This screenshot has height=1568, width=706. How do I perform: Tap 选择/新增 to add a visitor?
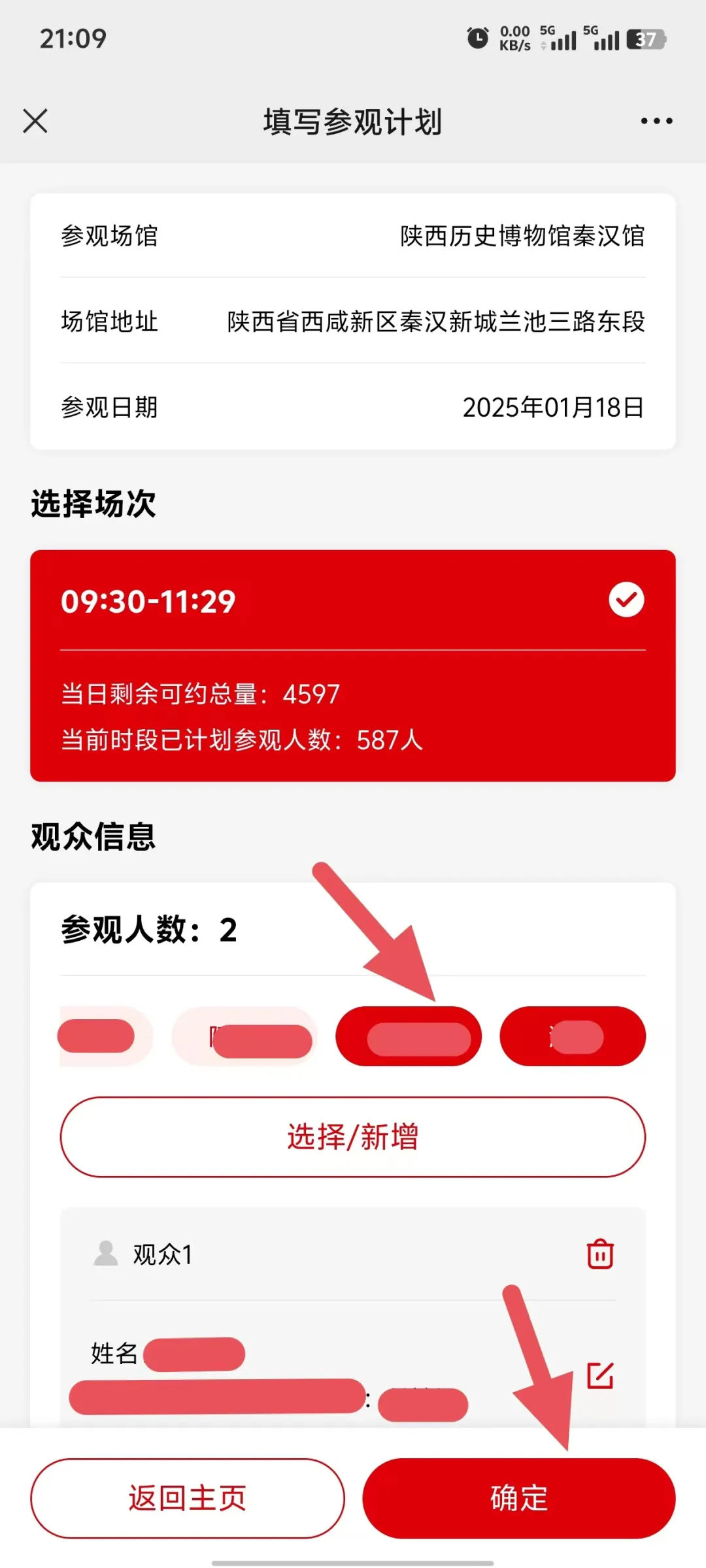pos(353,1137)
